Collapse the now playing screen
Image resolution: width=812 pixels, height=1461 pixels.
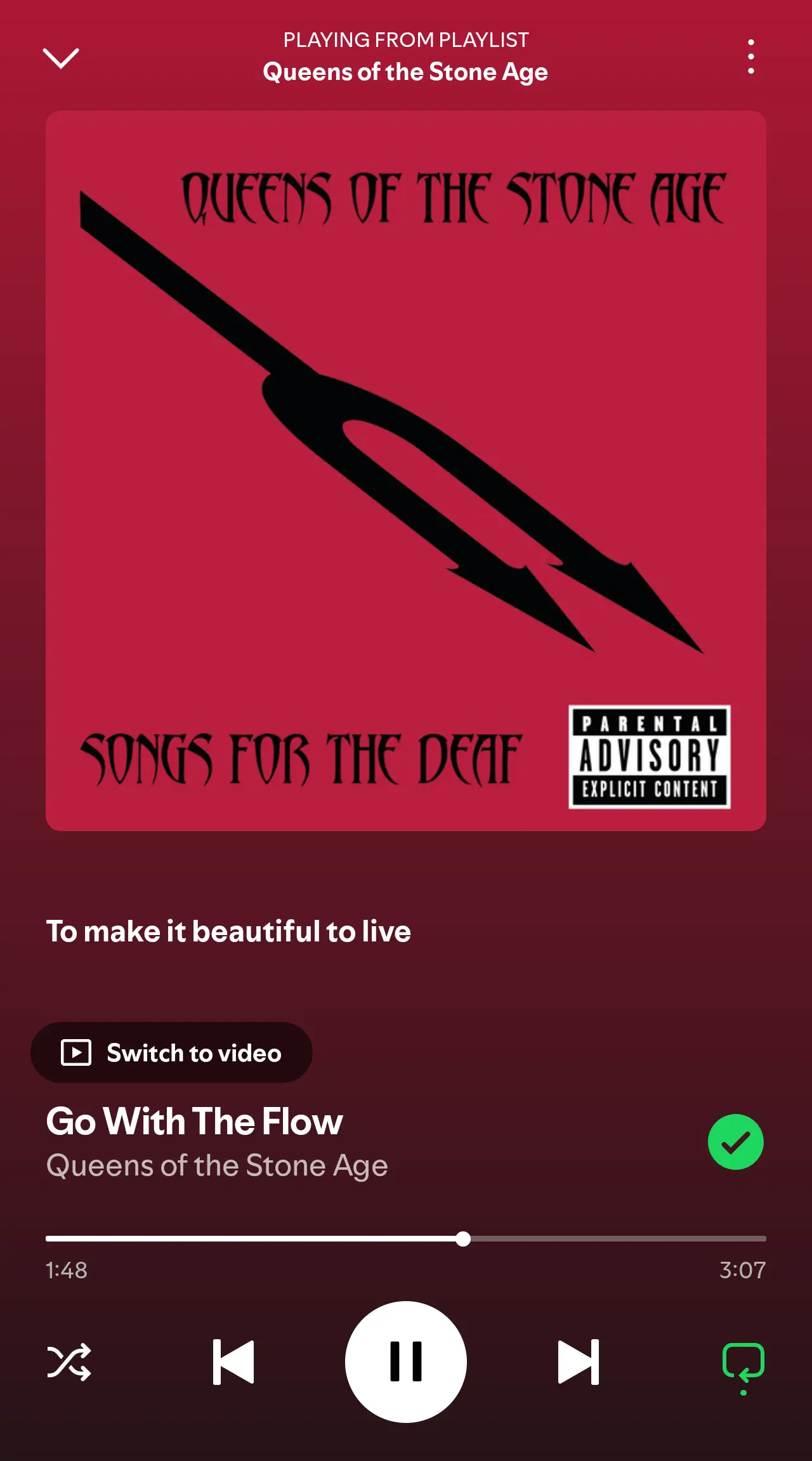click(x=61, y=58)
